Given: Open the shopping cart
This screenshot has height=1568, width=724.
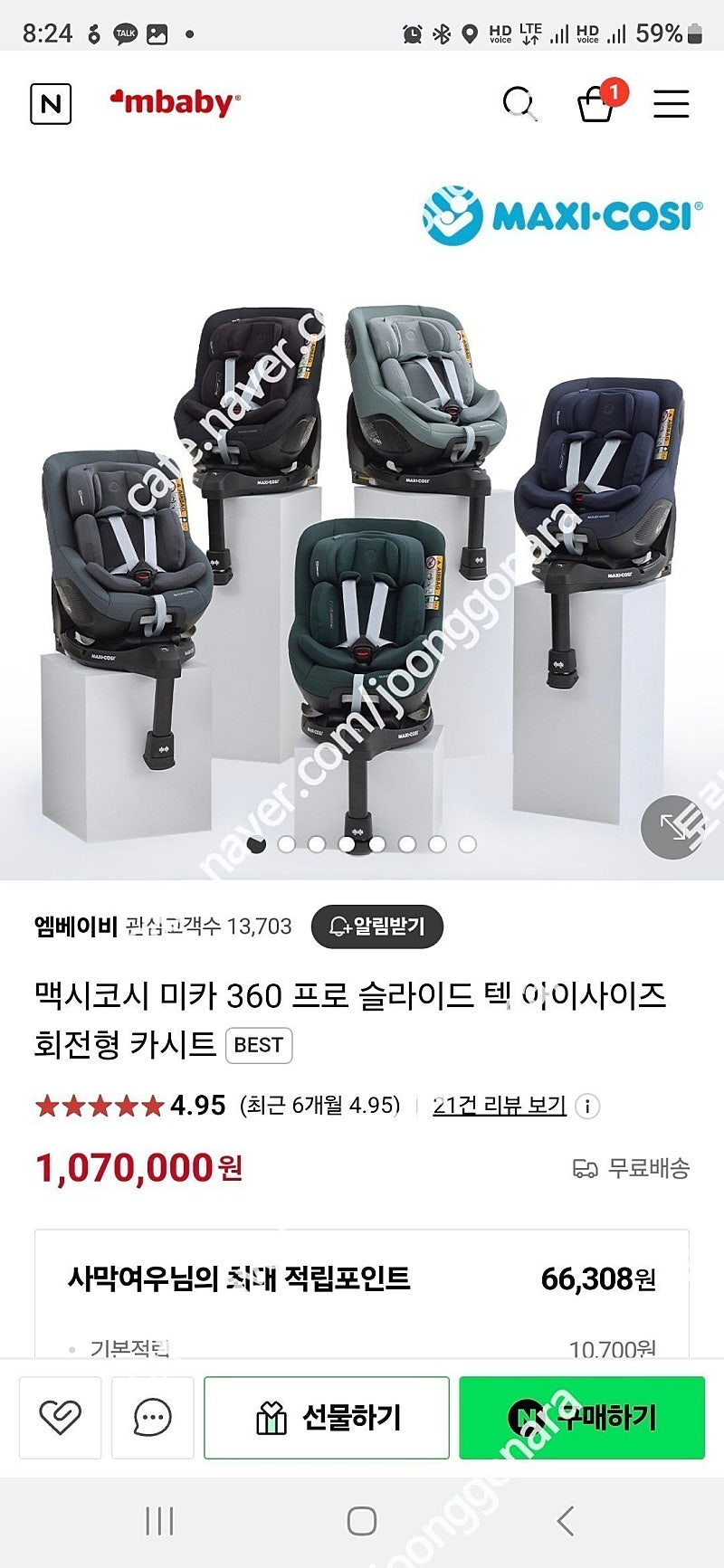Looking at the screenshot, I should [597, 104].
